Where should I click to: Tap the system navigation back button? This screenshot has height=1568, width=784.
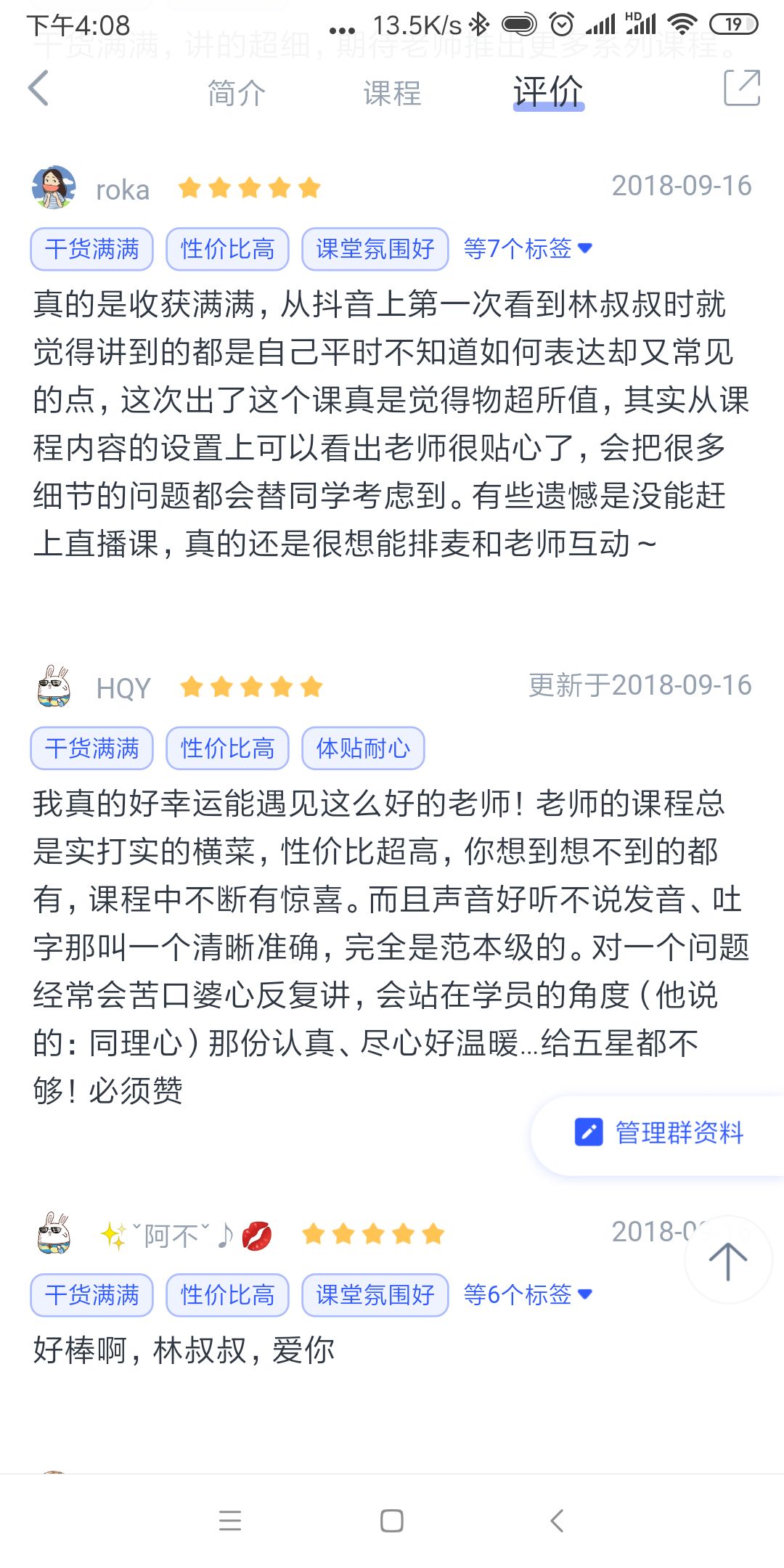click(x=557, y=1521)
